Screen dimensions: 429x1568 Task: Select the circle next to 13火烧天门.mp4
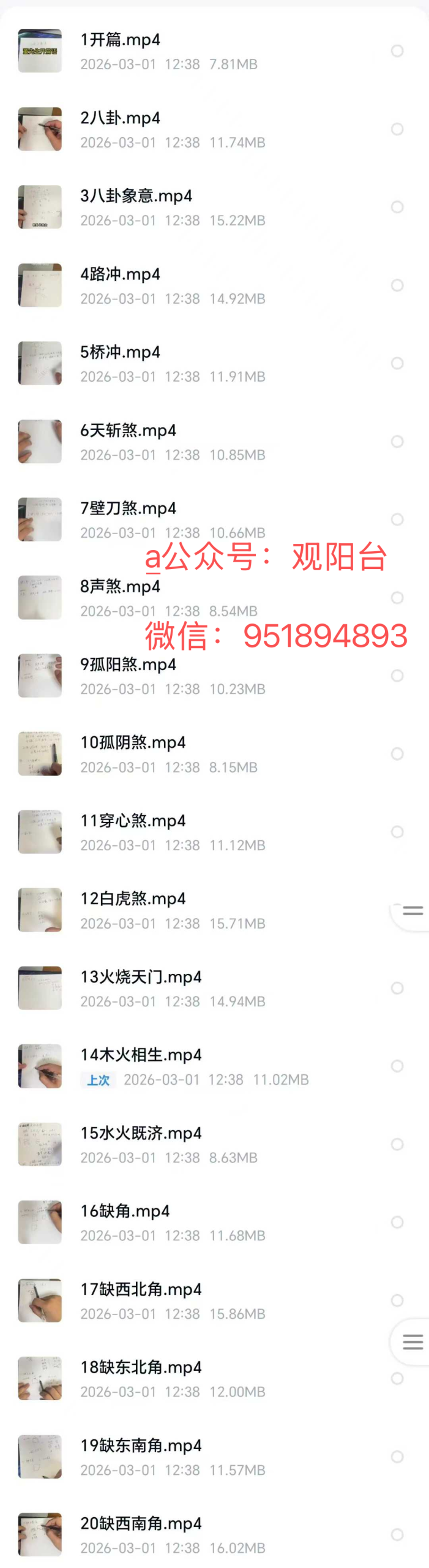pyautogui.click(x=397, y=988)
